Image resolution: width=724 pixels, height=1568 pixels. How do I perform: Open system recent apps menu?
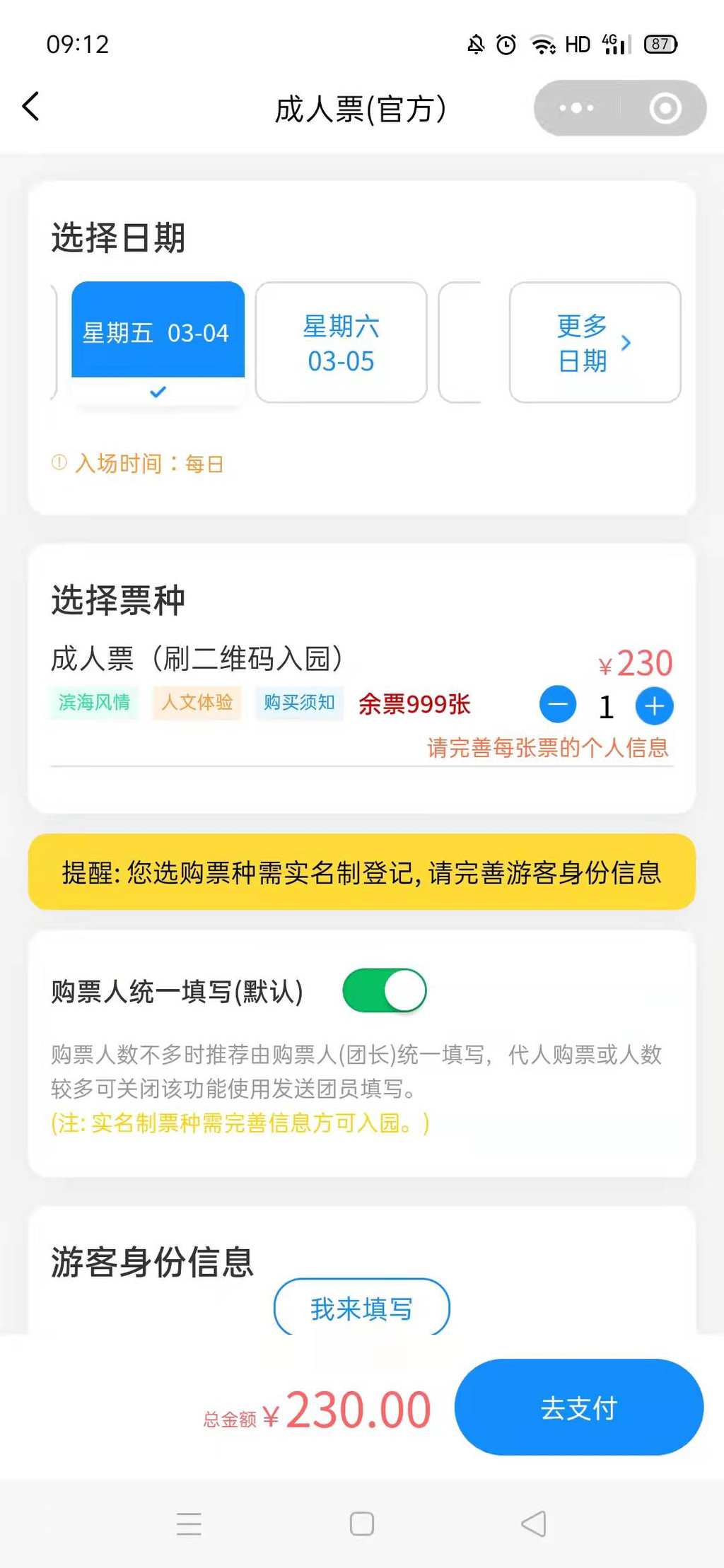click(x=189, y=1523)
